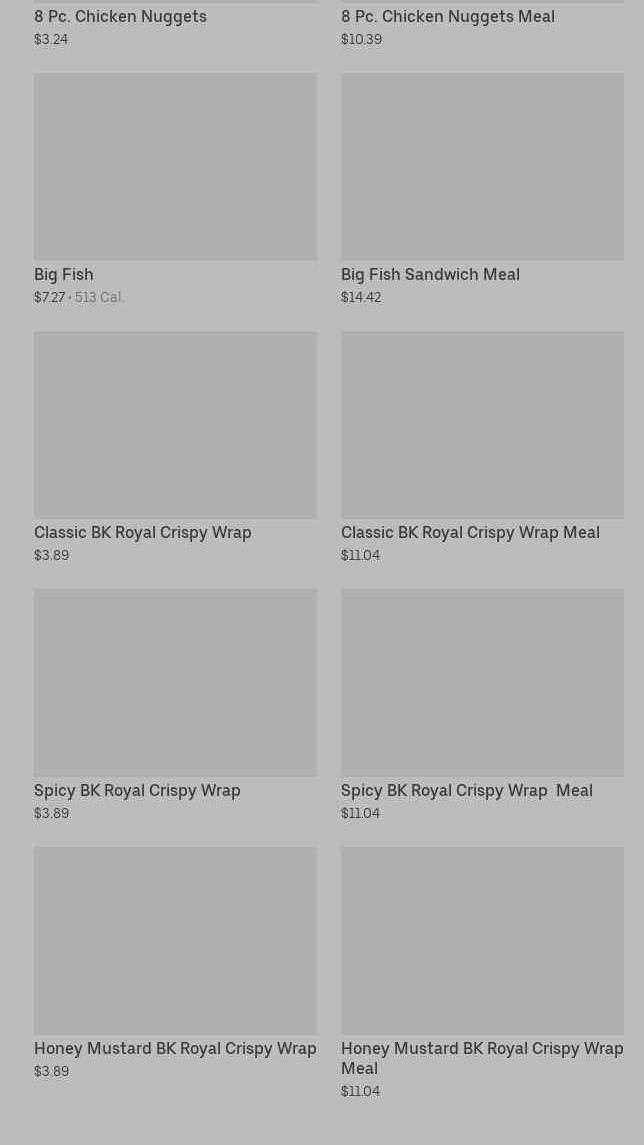Choose Honey Mustard BK Royal Crispy Wrap Meal
This screenshot has height=1145, width=644.
tap(482, 941)
